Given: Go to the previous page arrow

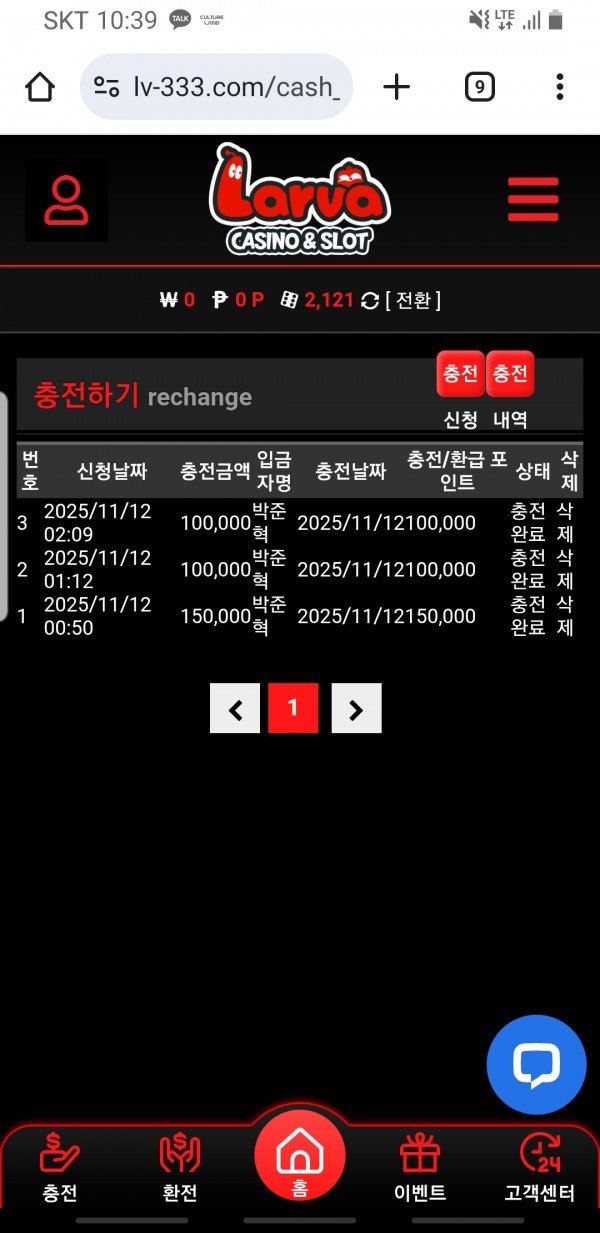Looking at the screenshot, I should tap(235, 709).
